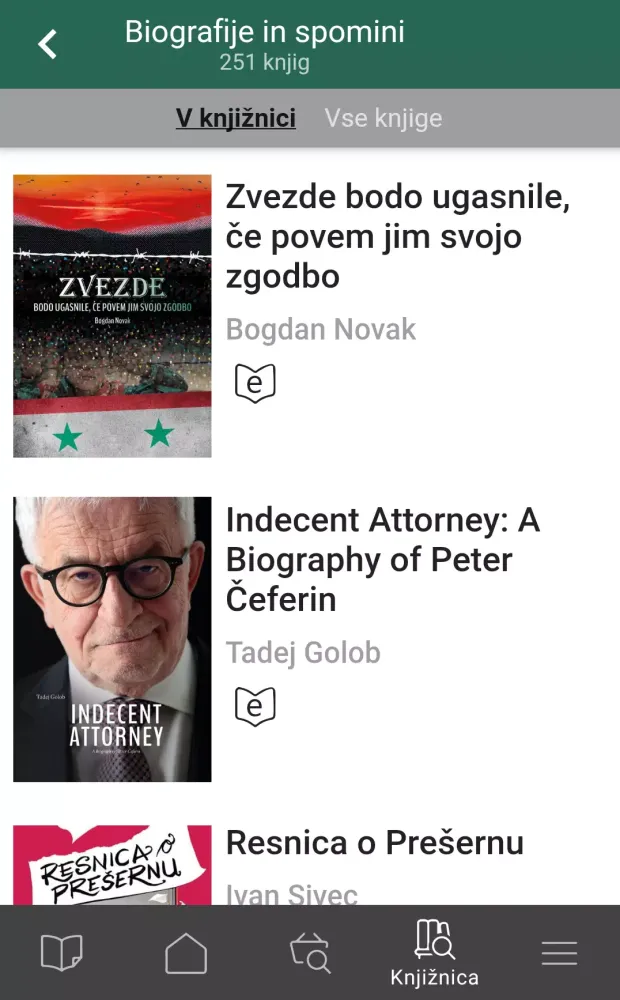Go back using the top arrow

47,45
